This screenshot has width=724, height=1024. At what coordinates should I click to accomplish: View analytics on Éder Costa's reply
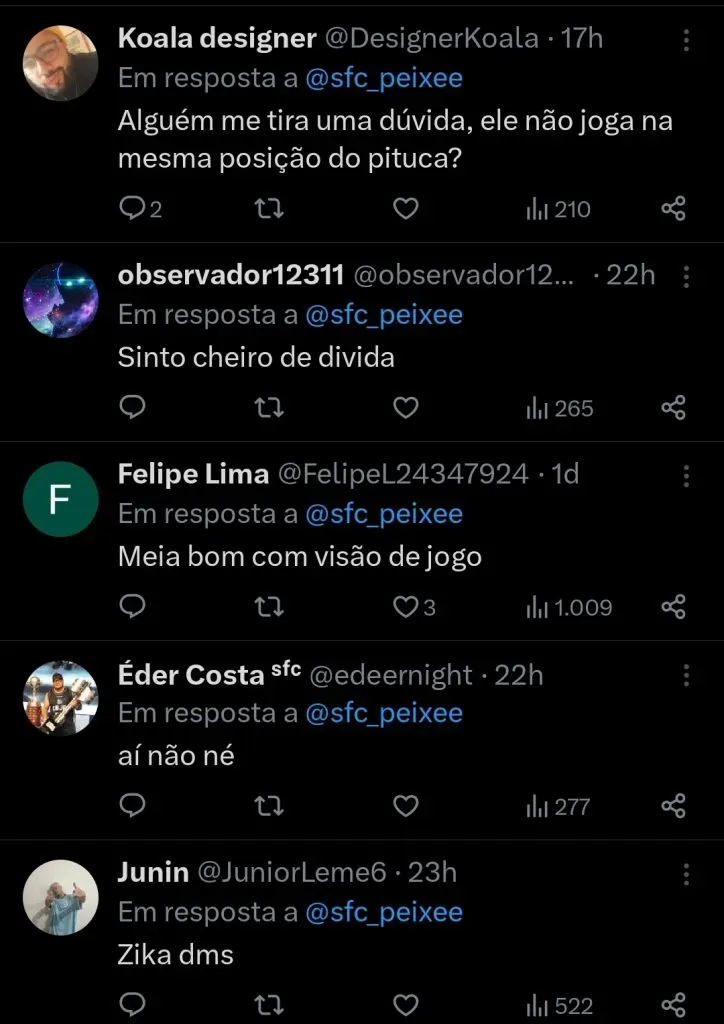click(x=549, y=805)
